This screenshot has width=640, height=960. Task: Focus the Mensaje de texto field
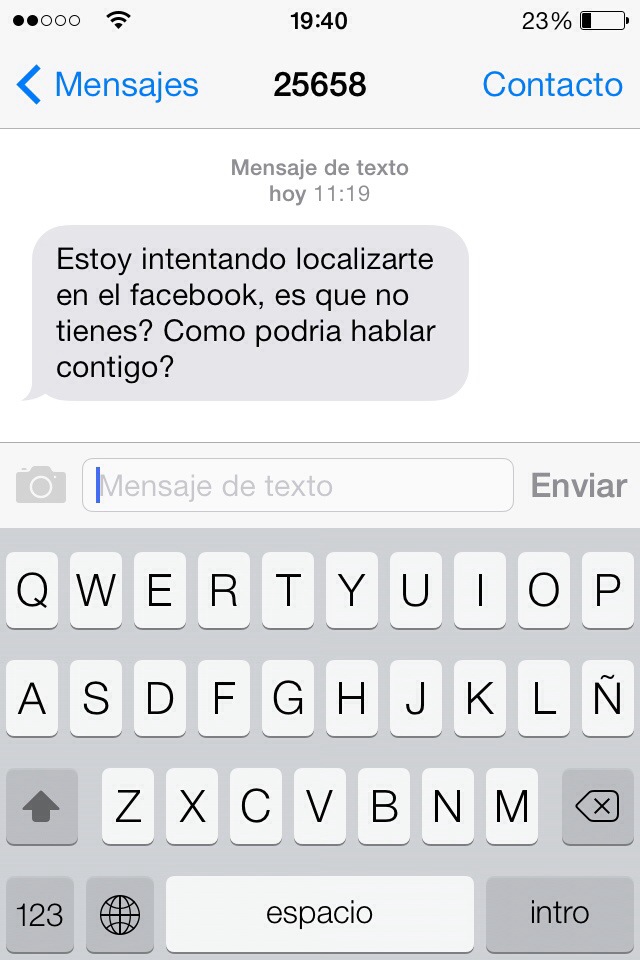click(x=298, y=486)
